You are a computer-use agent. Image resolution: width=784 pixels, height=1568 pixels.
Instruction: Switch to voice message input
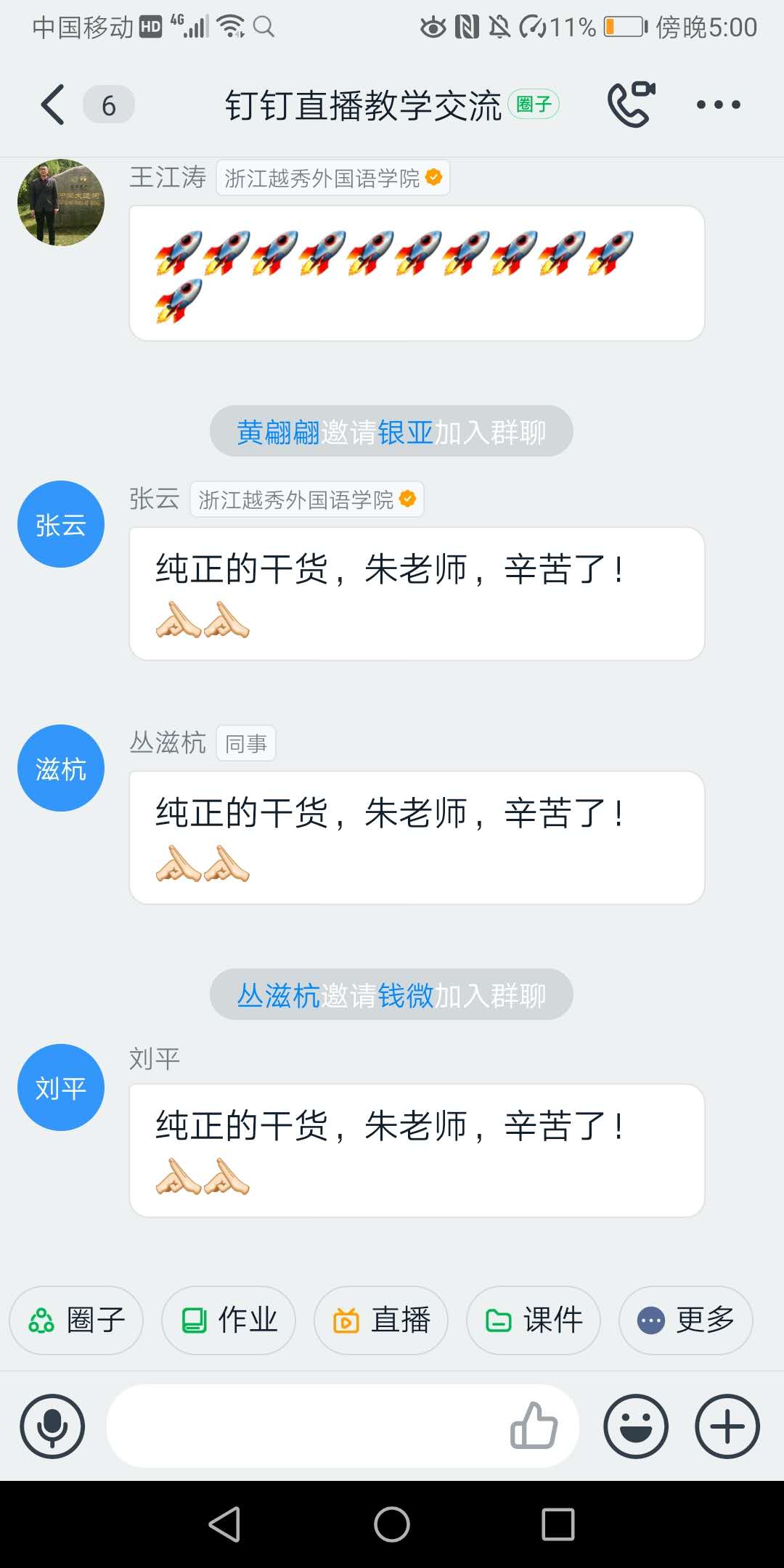[52, 1426]
